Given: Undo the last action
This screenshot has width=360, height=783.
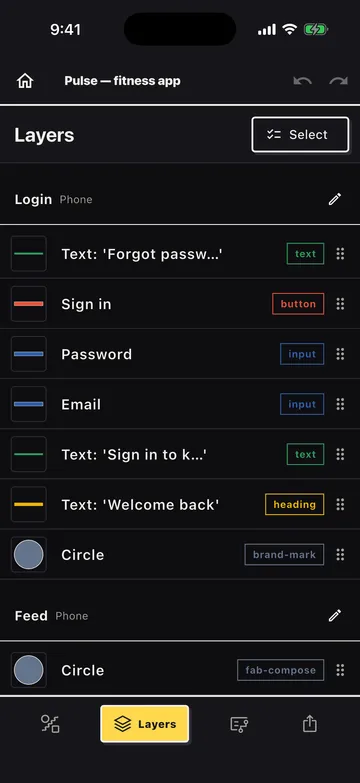Looking at the screenshot, I should [302, 81].
